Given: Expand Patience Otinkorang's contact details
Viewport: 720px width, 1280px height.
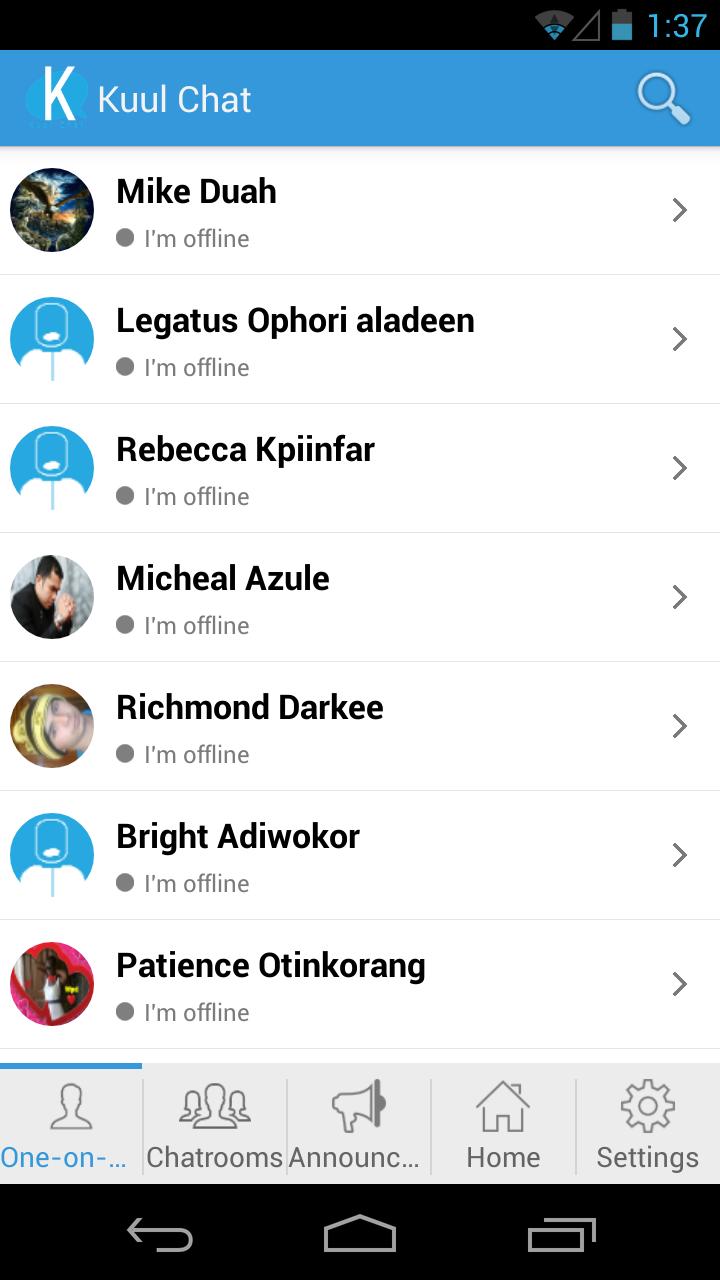Looking at the screenshot, I should pos(679,983).
